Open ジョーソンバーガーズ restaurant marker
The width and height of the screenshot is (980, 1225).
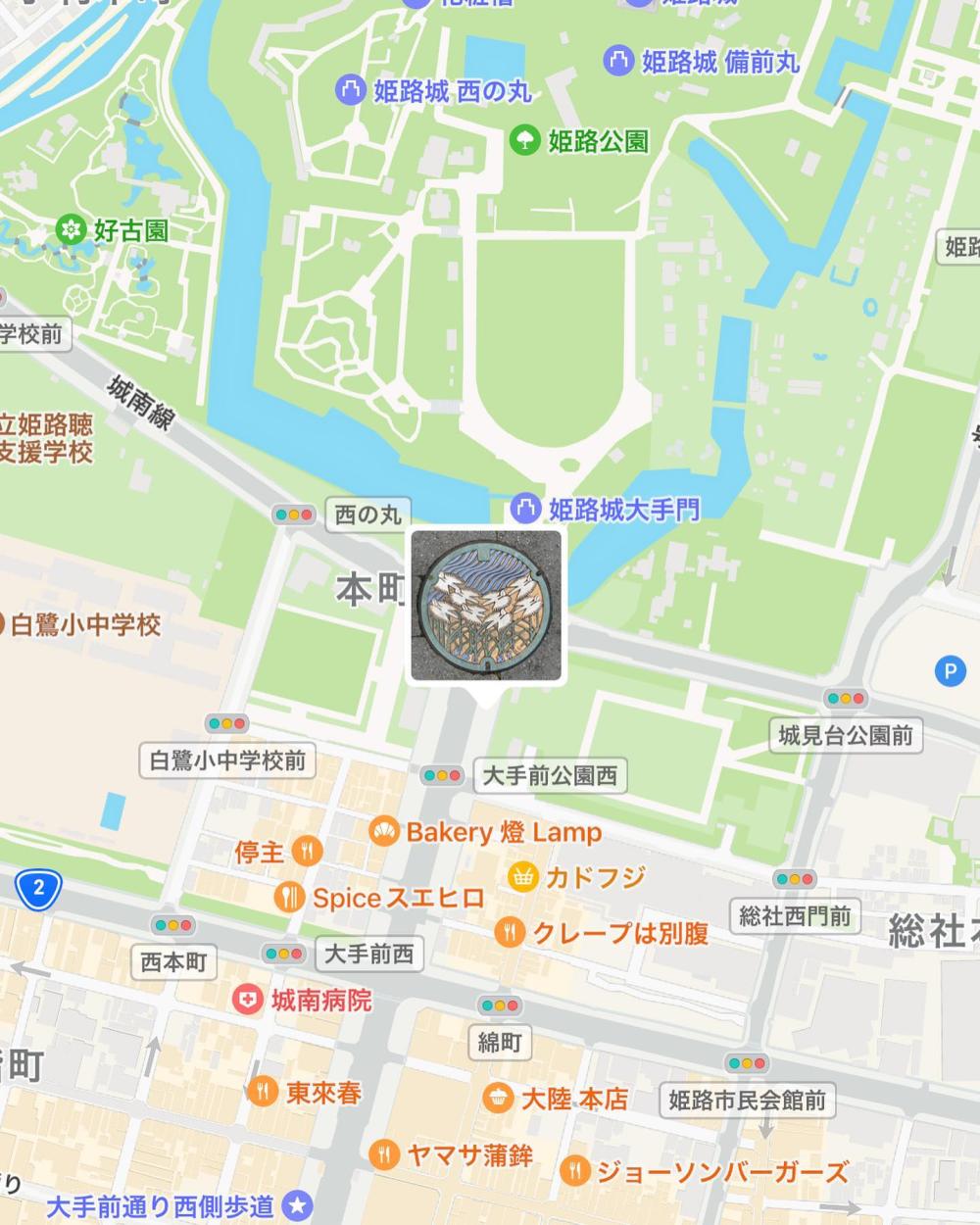coord(574,1171)
